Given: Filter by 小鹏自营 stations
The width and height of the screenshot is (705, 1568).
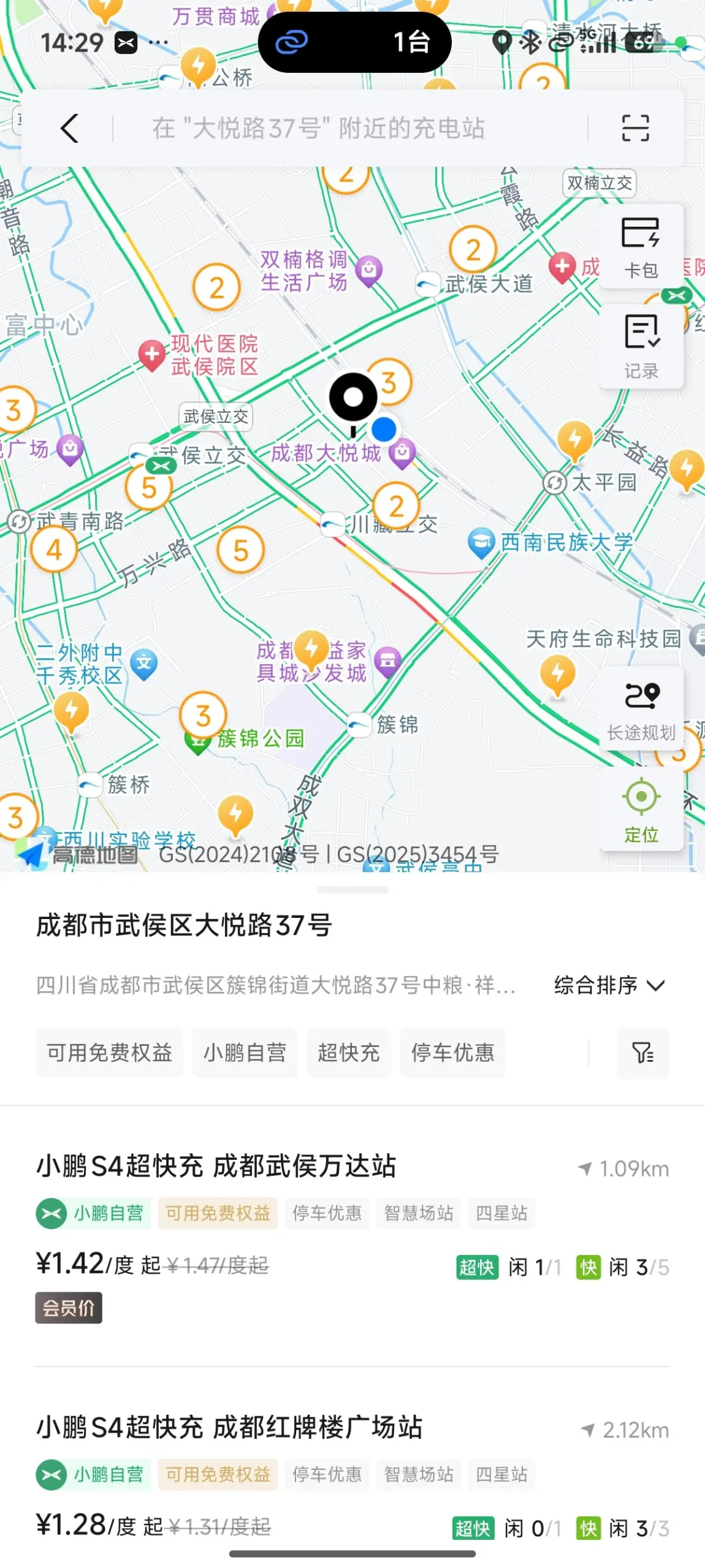Looking at the screenshot, I should pyautogui.click(x=245, y=1053).
